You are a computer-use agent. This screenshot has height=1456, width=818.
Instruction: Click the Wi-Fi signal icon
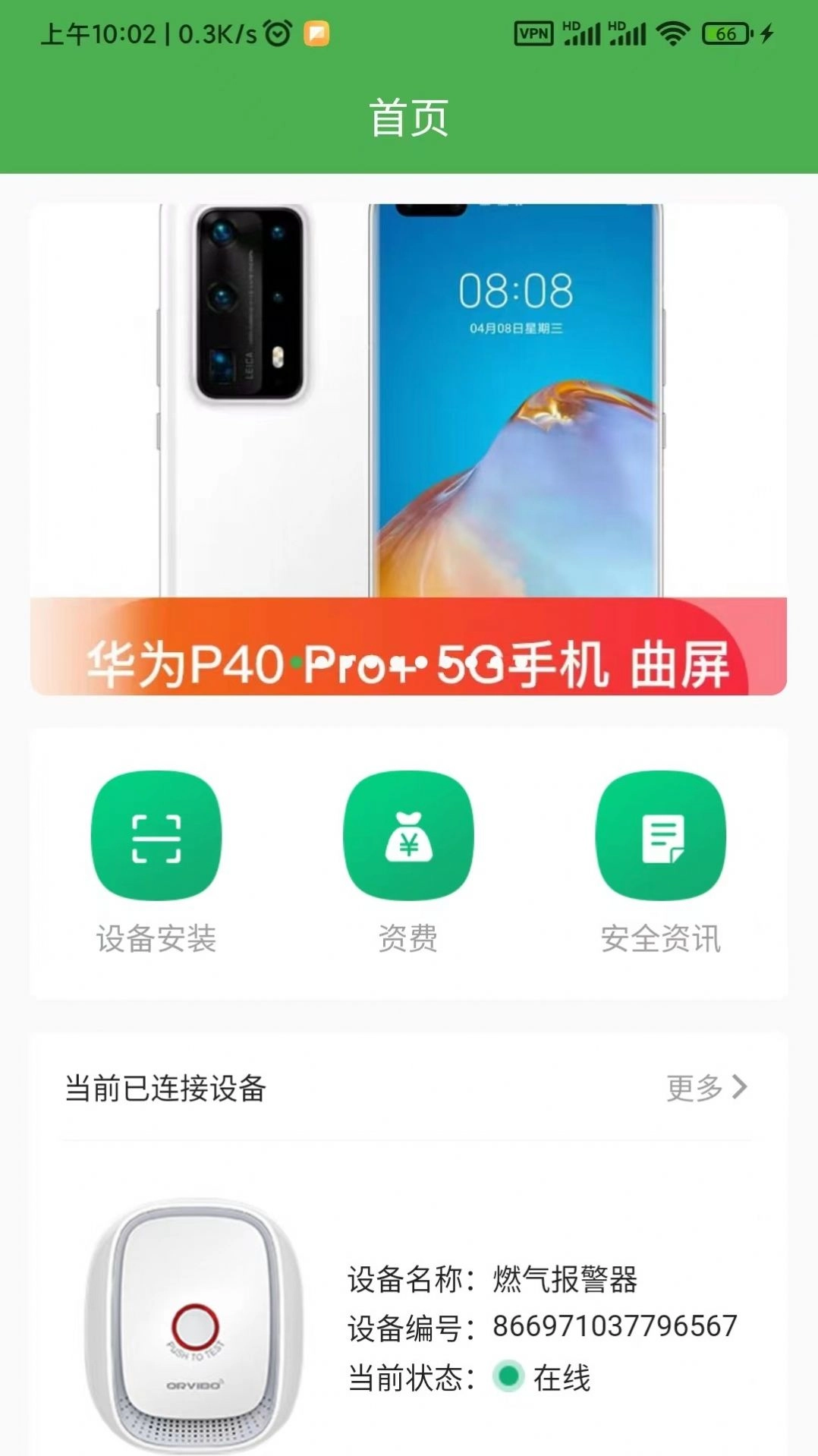(x=672, y=33)
